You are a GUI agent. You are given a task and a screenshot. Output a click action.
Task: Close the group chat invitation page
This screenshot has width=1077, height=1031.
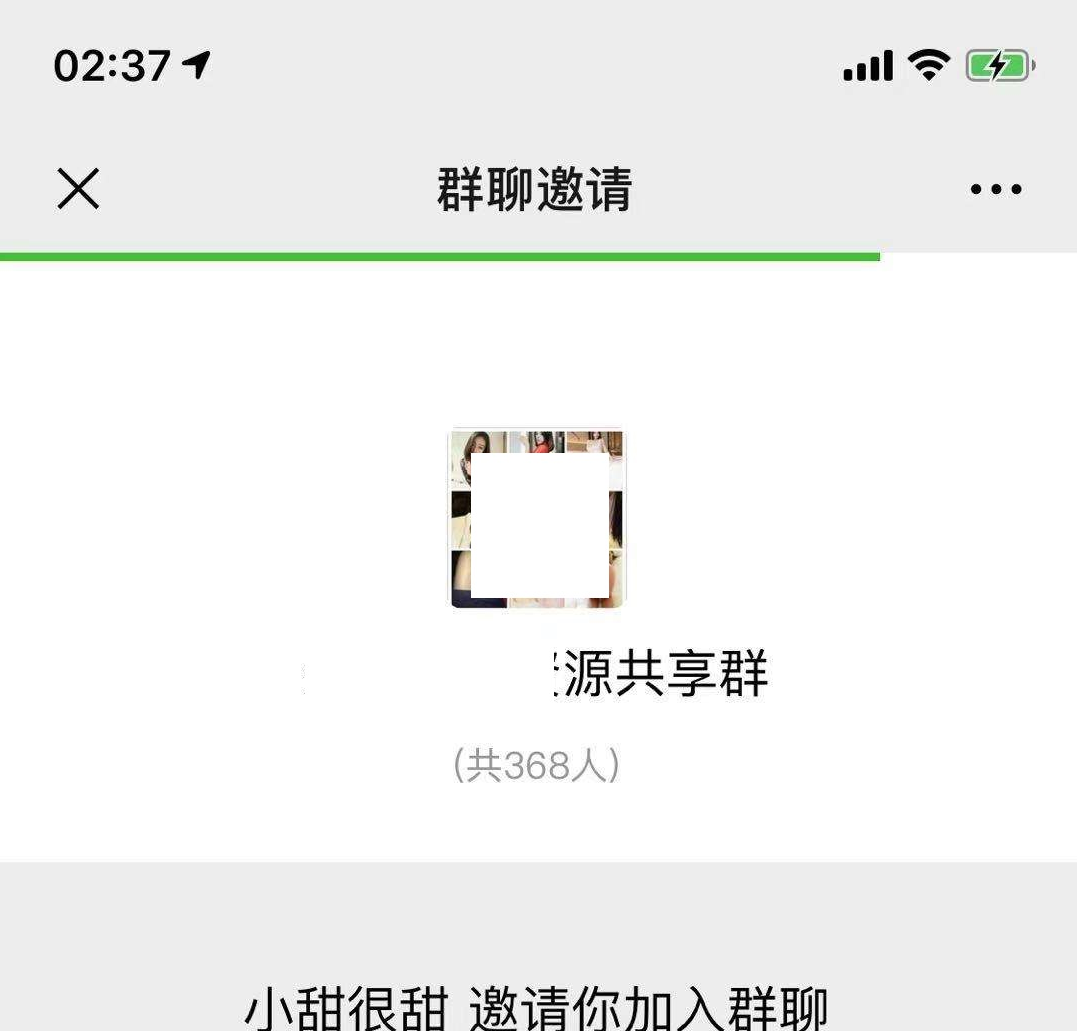[78, 188]
